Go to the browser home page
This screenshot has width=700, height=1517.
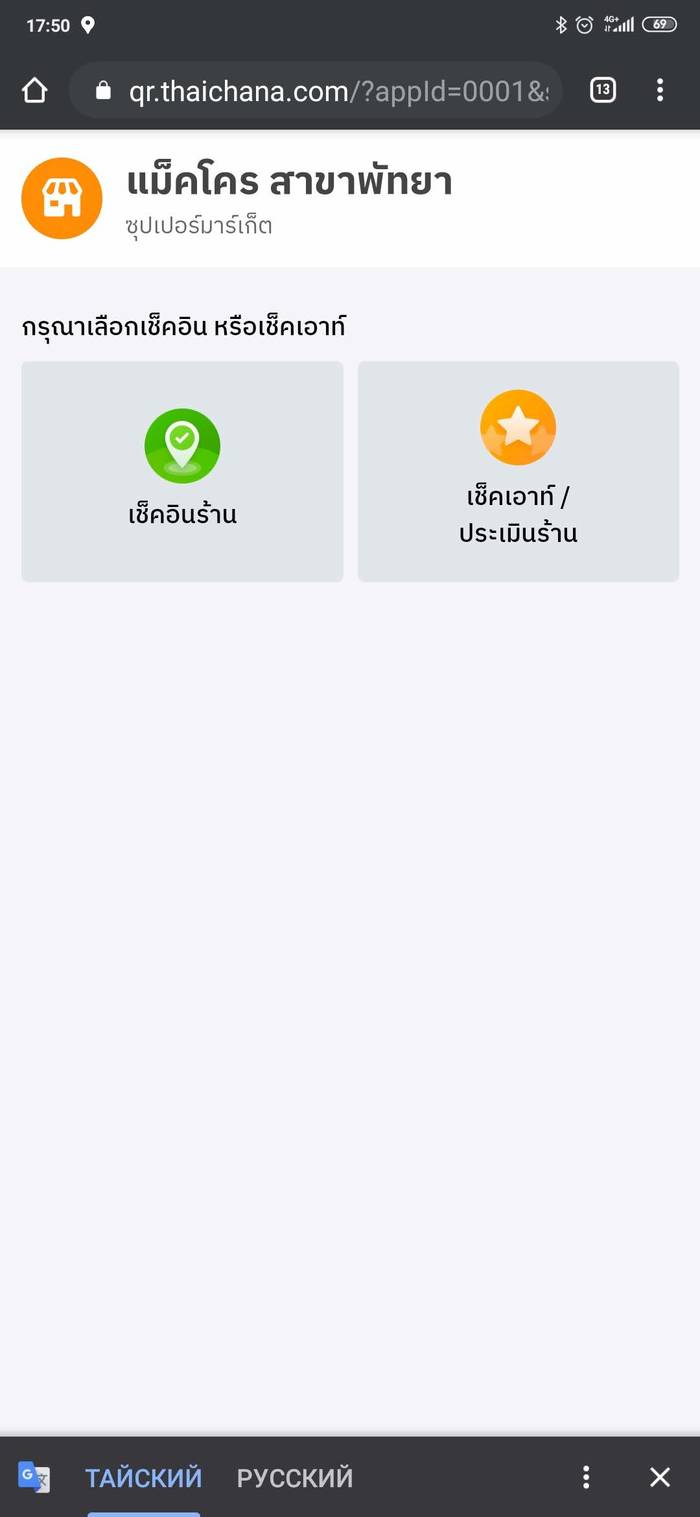(34, 91)
